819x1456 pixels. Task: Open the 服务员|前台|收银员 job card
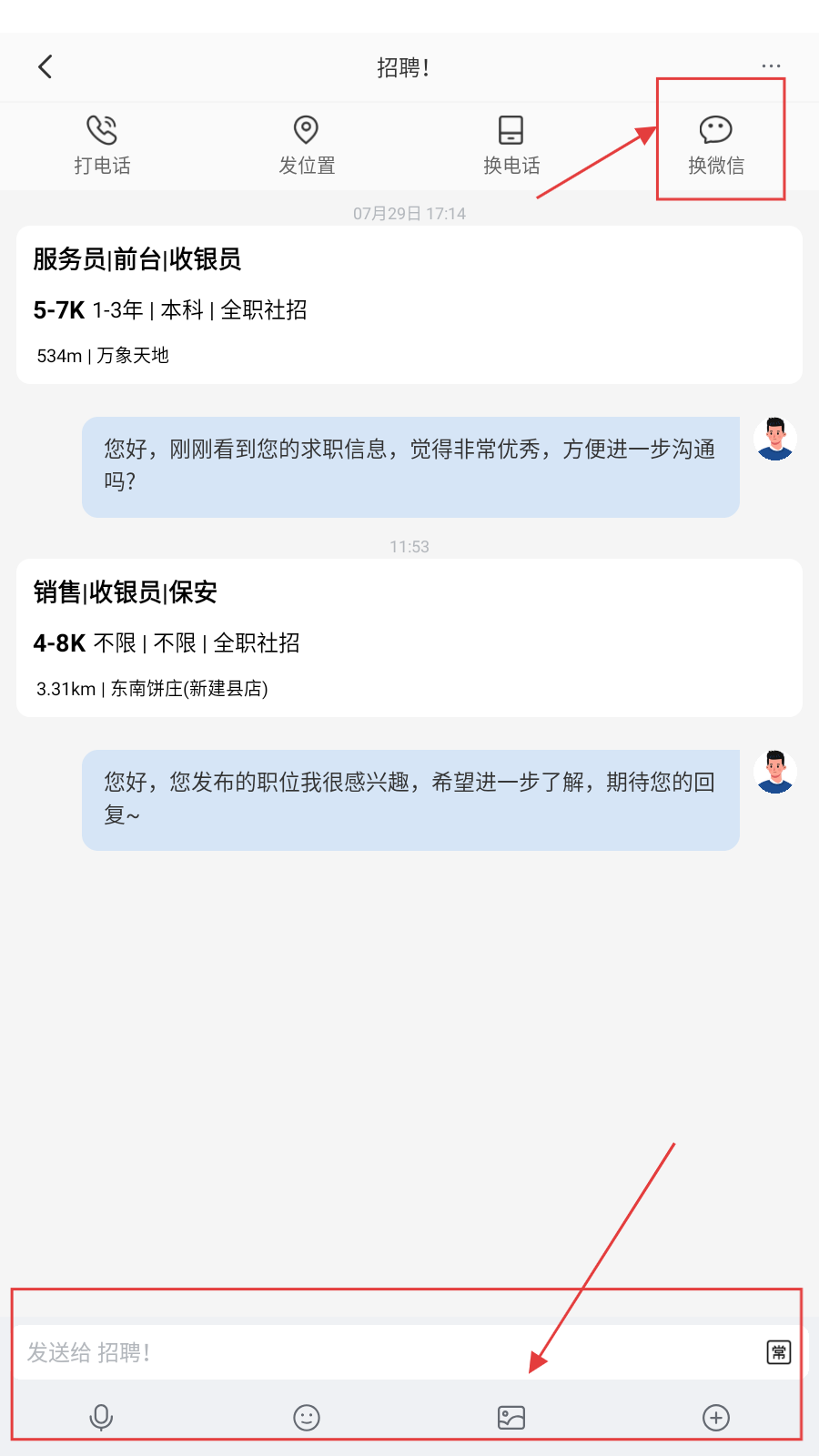[409, 305]
